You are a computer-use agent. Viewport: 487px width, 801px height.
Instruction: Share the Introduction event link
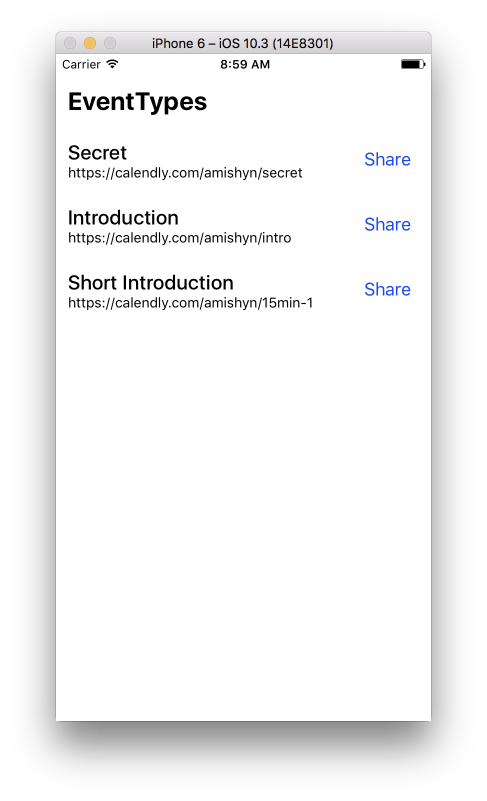(x=387, y=224)
